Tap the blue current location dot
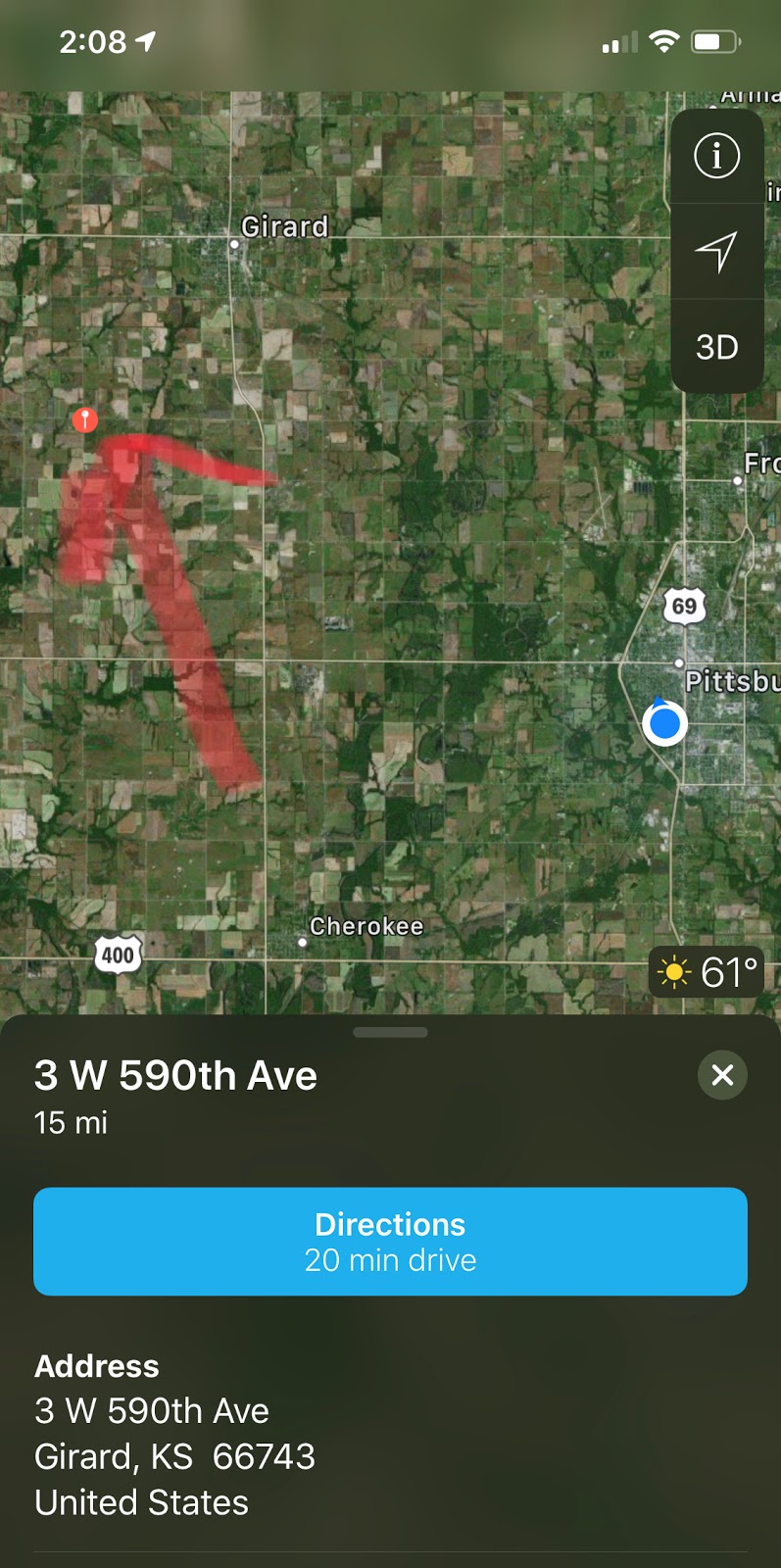This screenshot has width=781, height=1568. tap(665, 723)
